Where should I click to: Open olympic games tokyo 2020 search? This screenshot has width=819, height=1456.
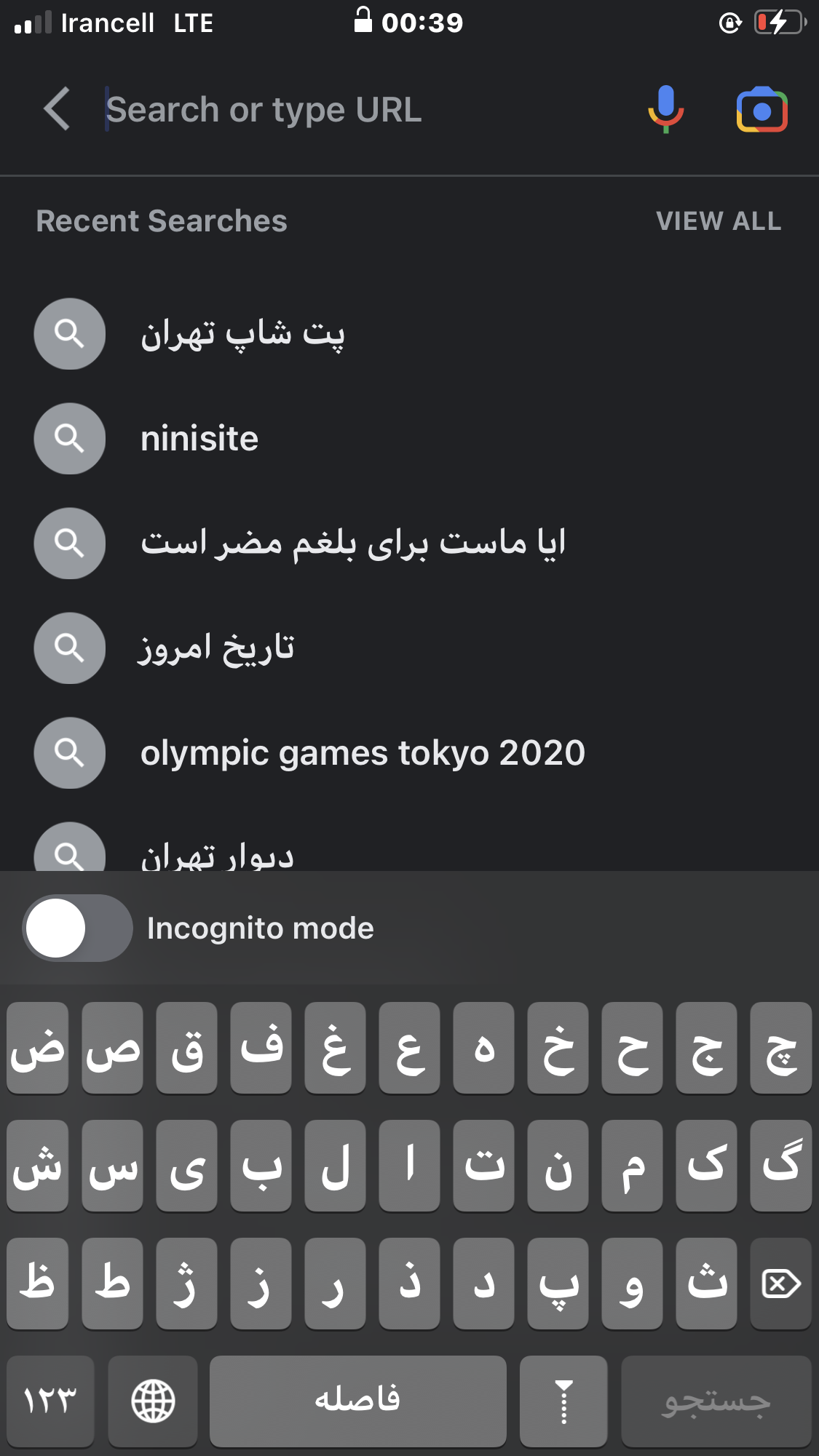[x=363, y=753]
